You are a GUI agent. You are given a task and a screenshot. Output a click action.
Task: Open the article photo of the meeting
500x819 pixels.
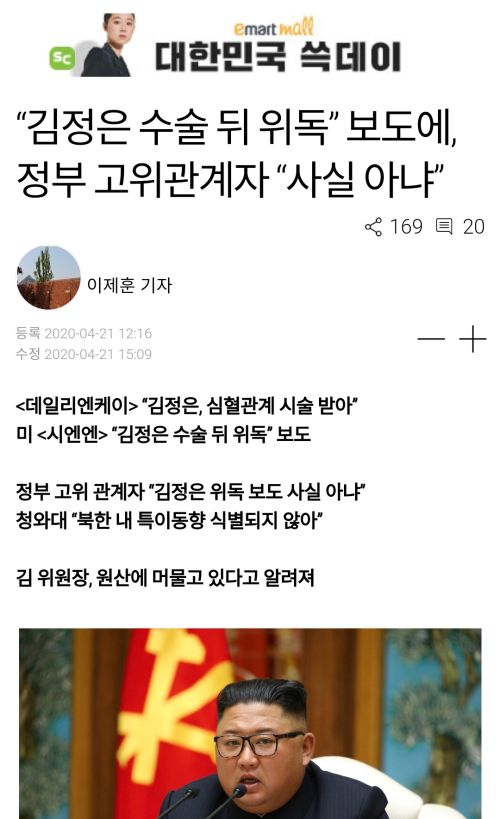(250, 723)
